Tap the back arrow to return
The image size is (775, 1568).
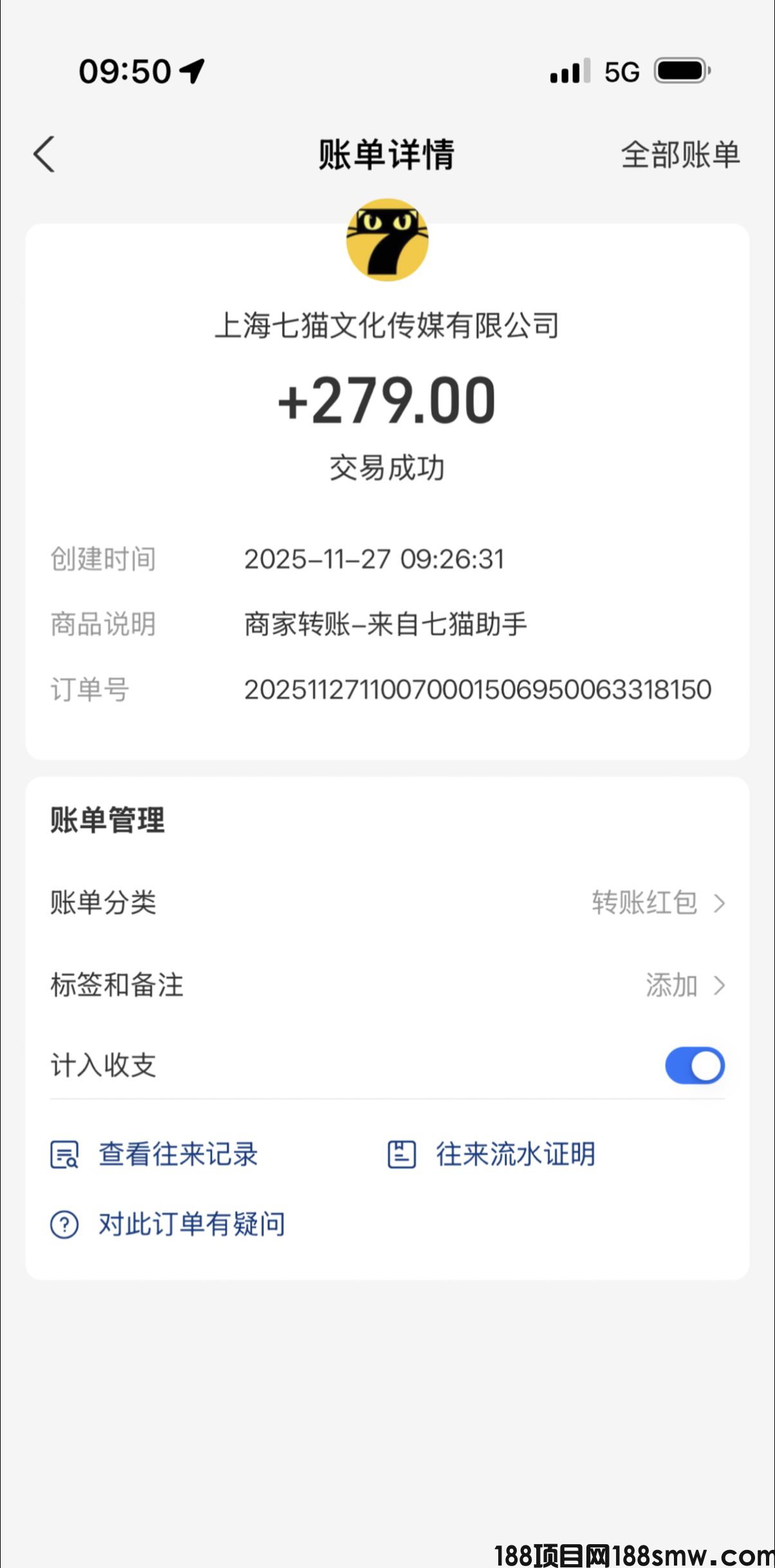43,154
